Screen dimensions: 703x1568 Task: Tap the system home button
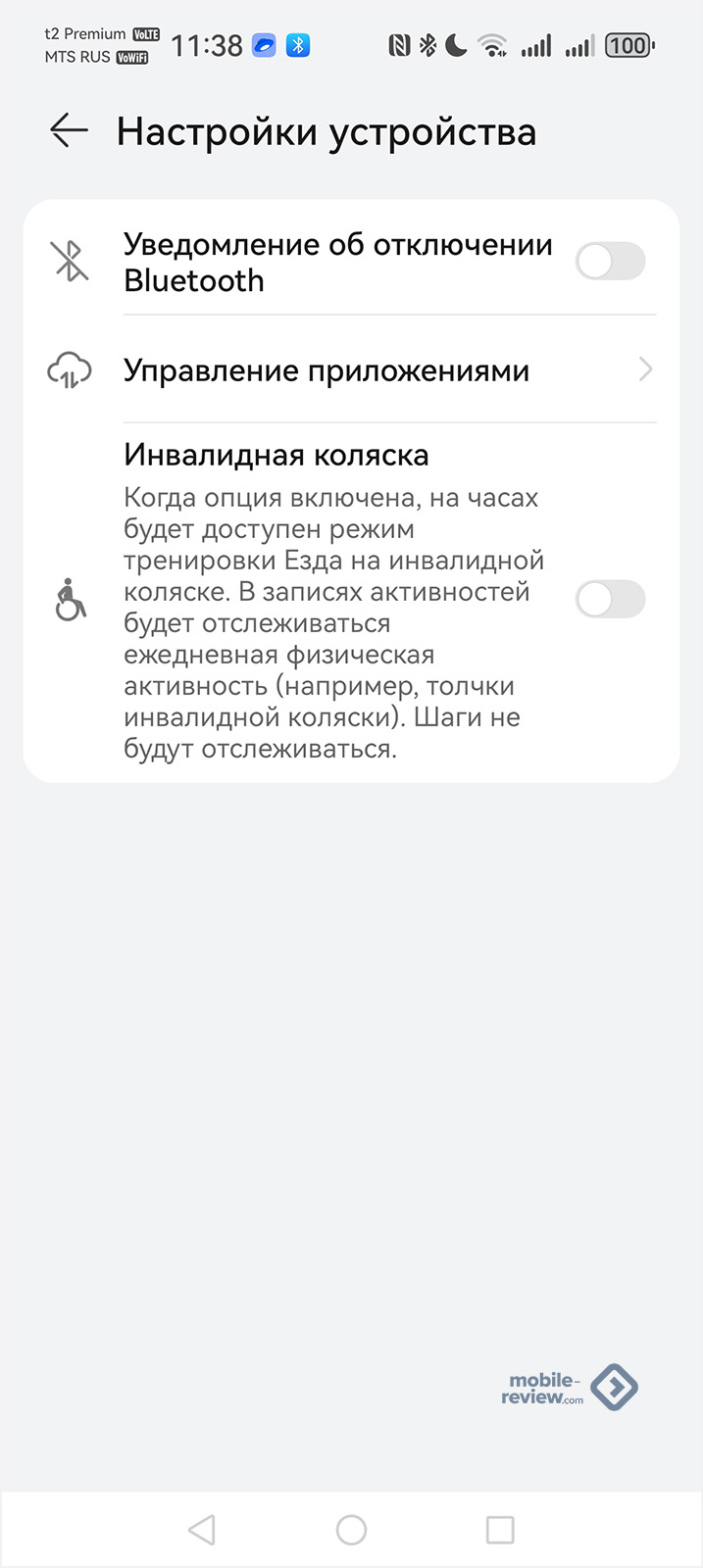coord(351,1530)
